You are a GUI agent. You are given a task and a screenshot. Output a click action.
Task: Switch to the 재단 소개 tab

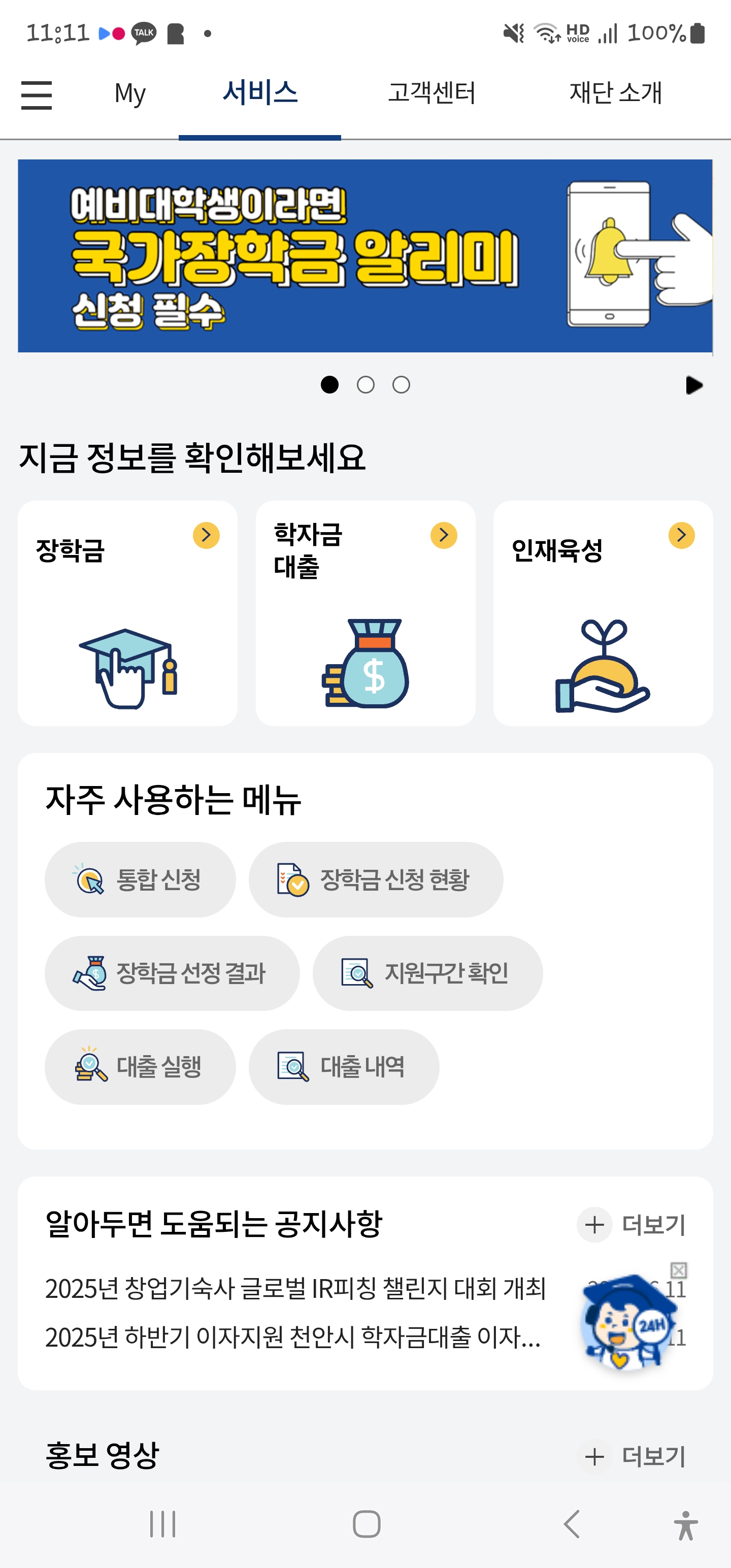[616, 93]
